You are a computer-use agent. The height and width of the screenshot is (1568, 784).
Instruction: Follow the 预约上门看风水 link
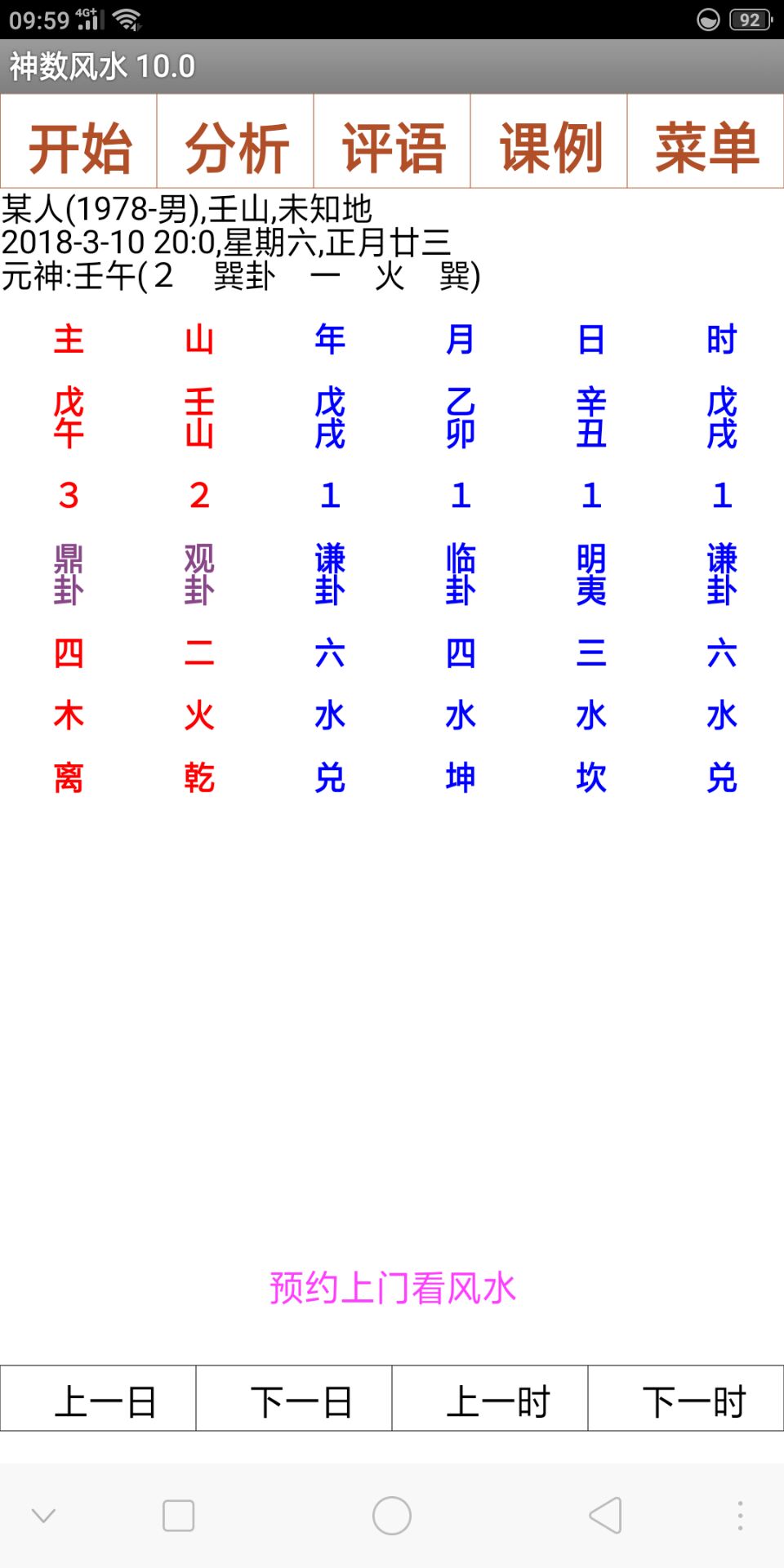392,1288
